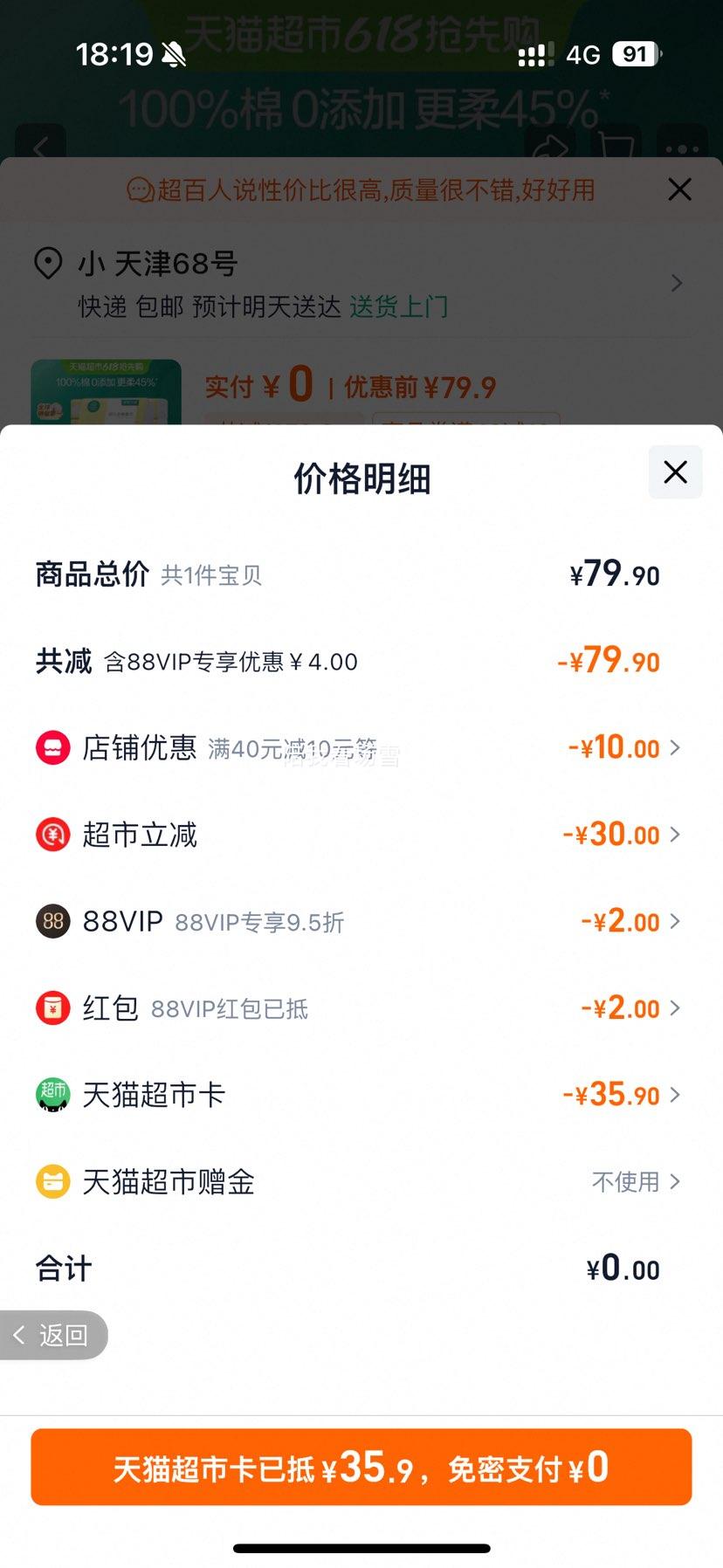Change the 天津68号 delivery address

click(361, 284)
